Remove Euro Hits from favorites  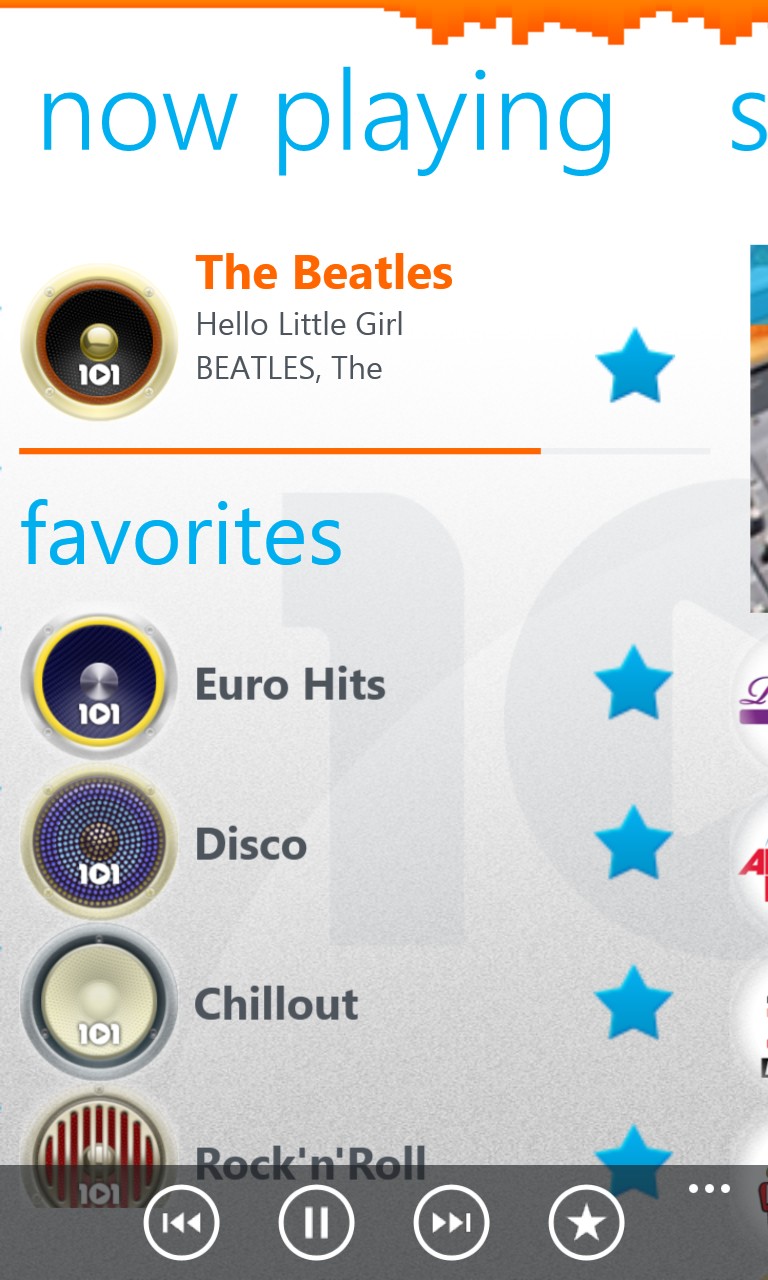pos(634,683)
